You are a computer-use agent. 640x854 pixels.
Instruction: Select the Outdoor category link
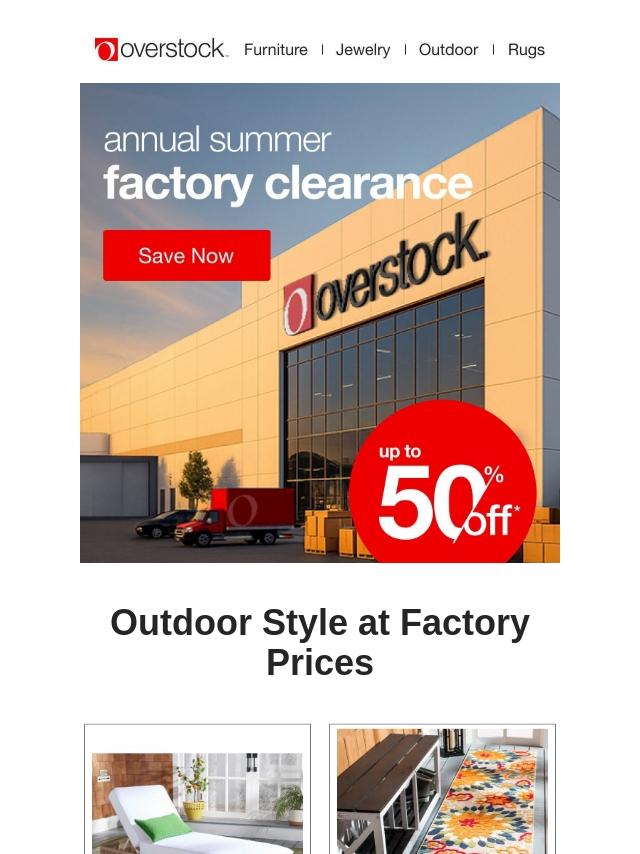pyautogui.click(x=448, y=50)
